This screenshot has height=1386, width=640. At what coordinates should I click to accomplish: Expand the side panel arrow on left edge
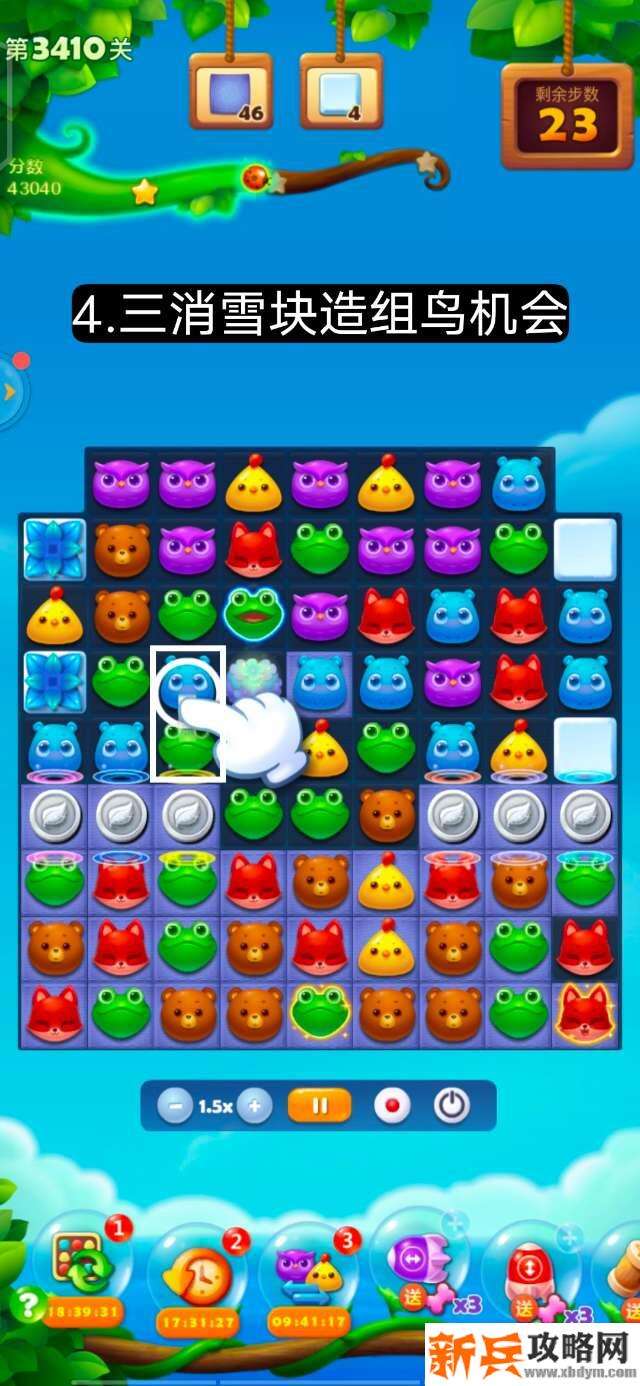[x=9, y=391]
